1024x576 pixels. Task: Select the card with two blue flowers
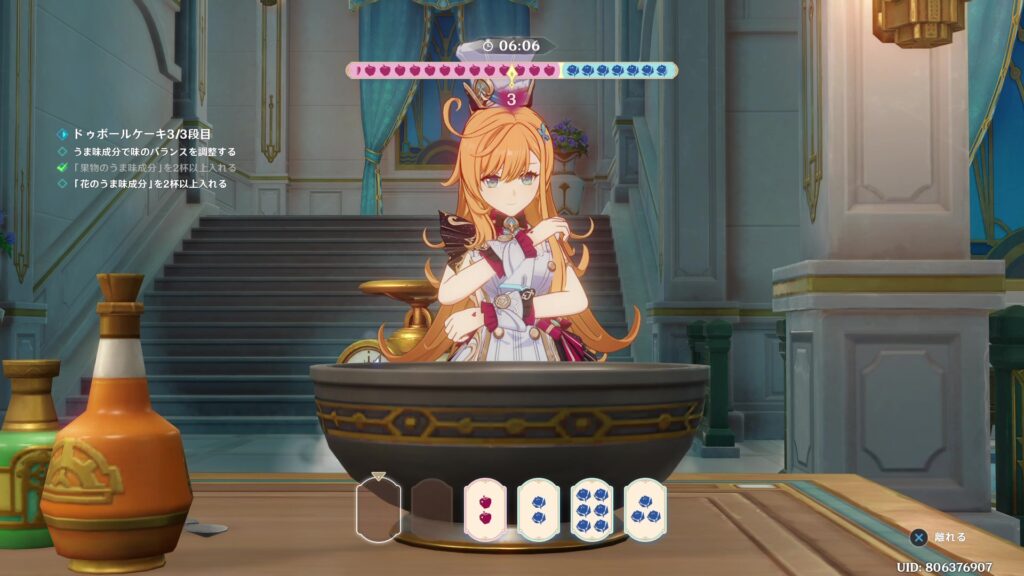538,509
